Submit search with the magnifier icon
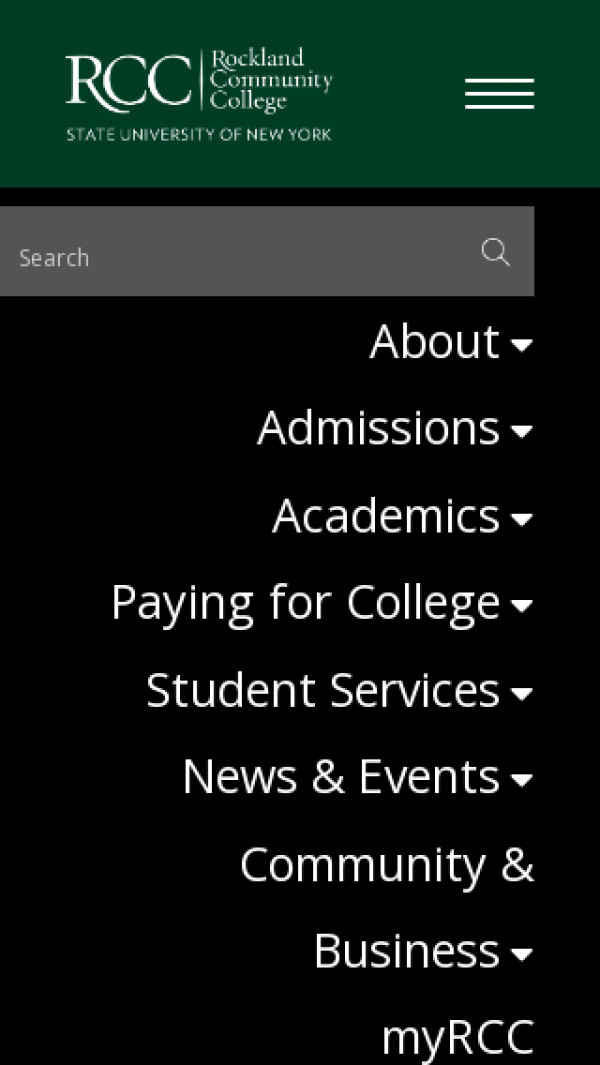The image size is (600, 1065). (x=496, y=252)
